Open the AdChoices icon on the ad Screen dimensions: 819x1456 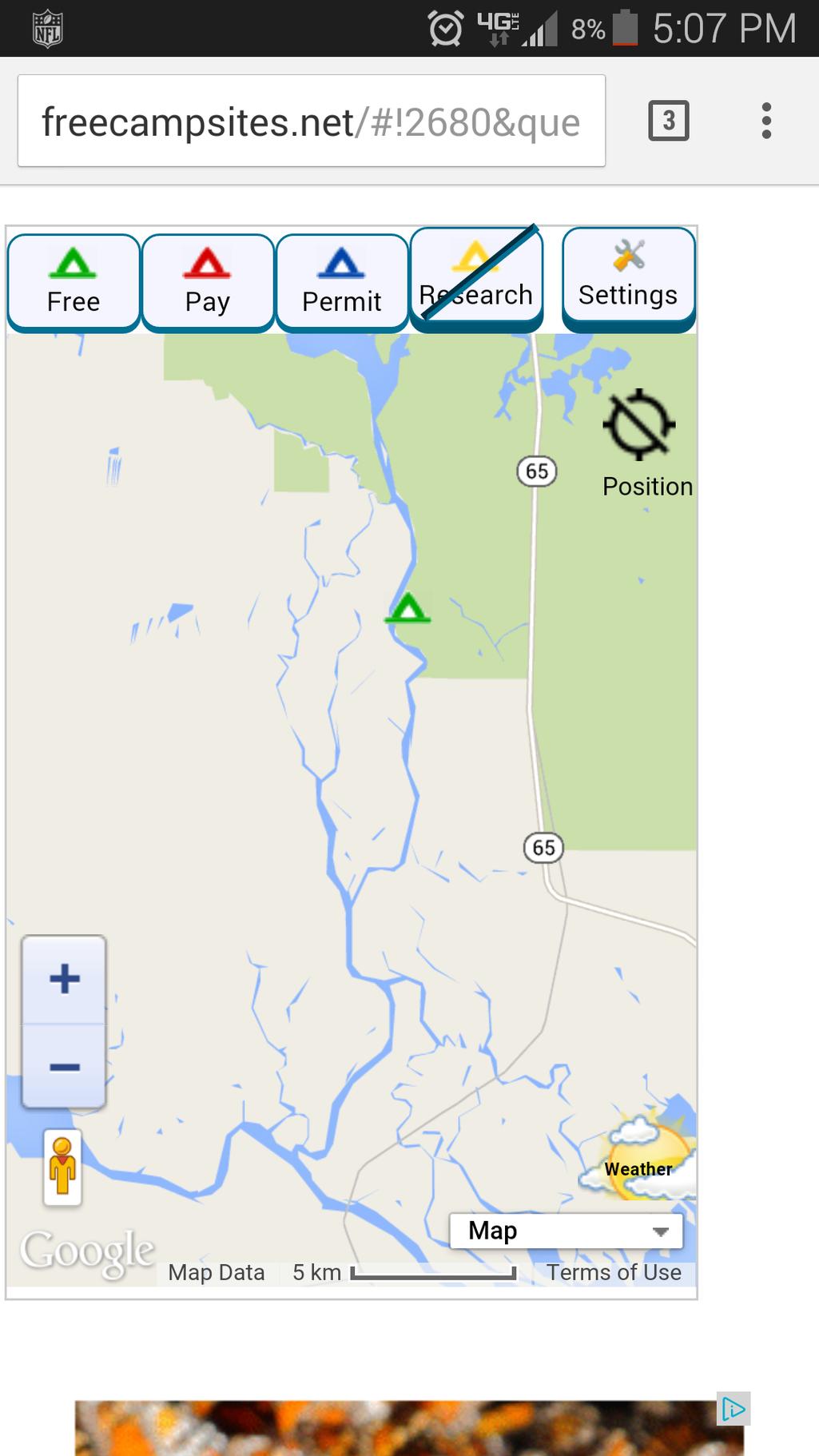(x=734, y=1409)
